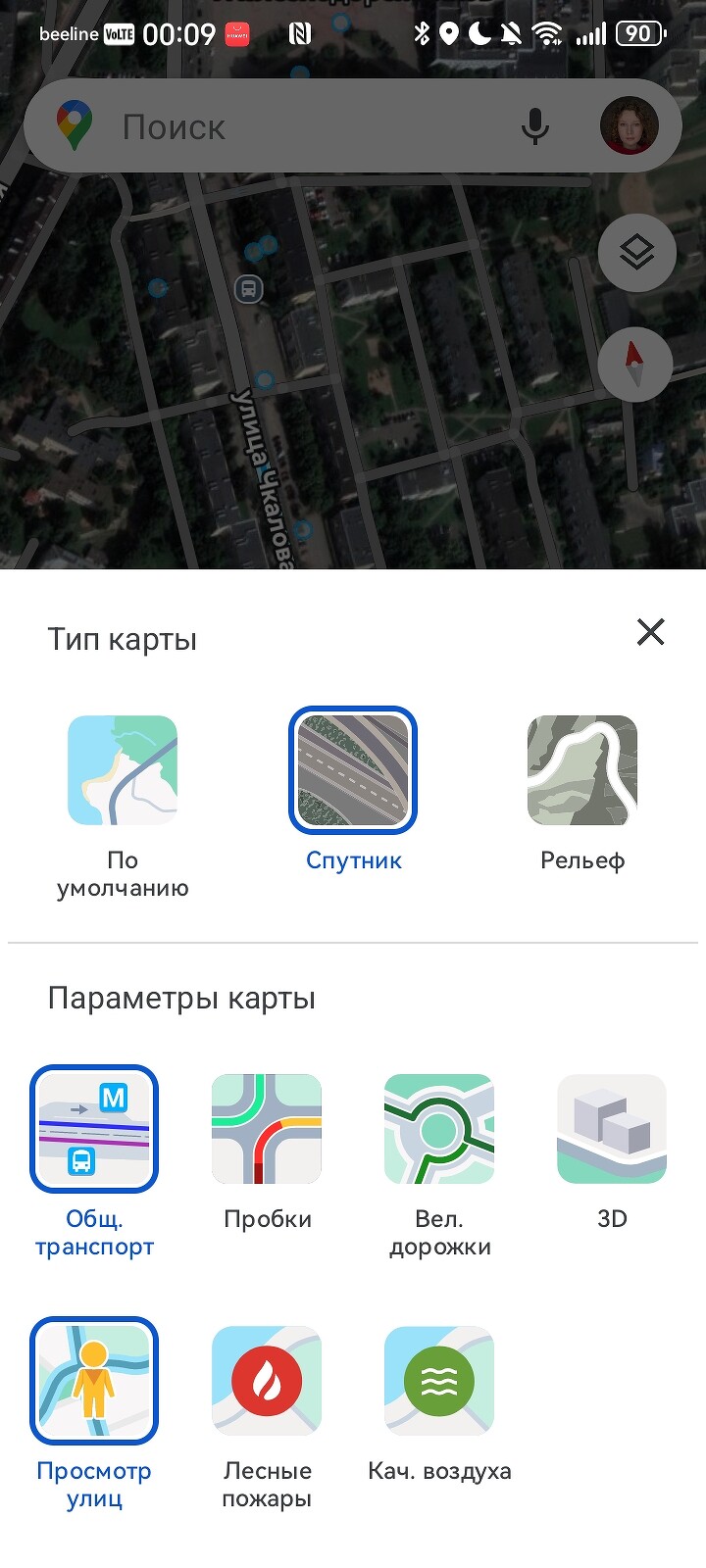Screen dimensions: 706x1568
Task: Enable the Пробки traffic layer
Action: coord(267,1129)
